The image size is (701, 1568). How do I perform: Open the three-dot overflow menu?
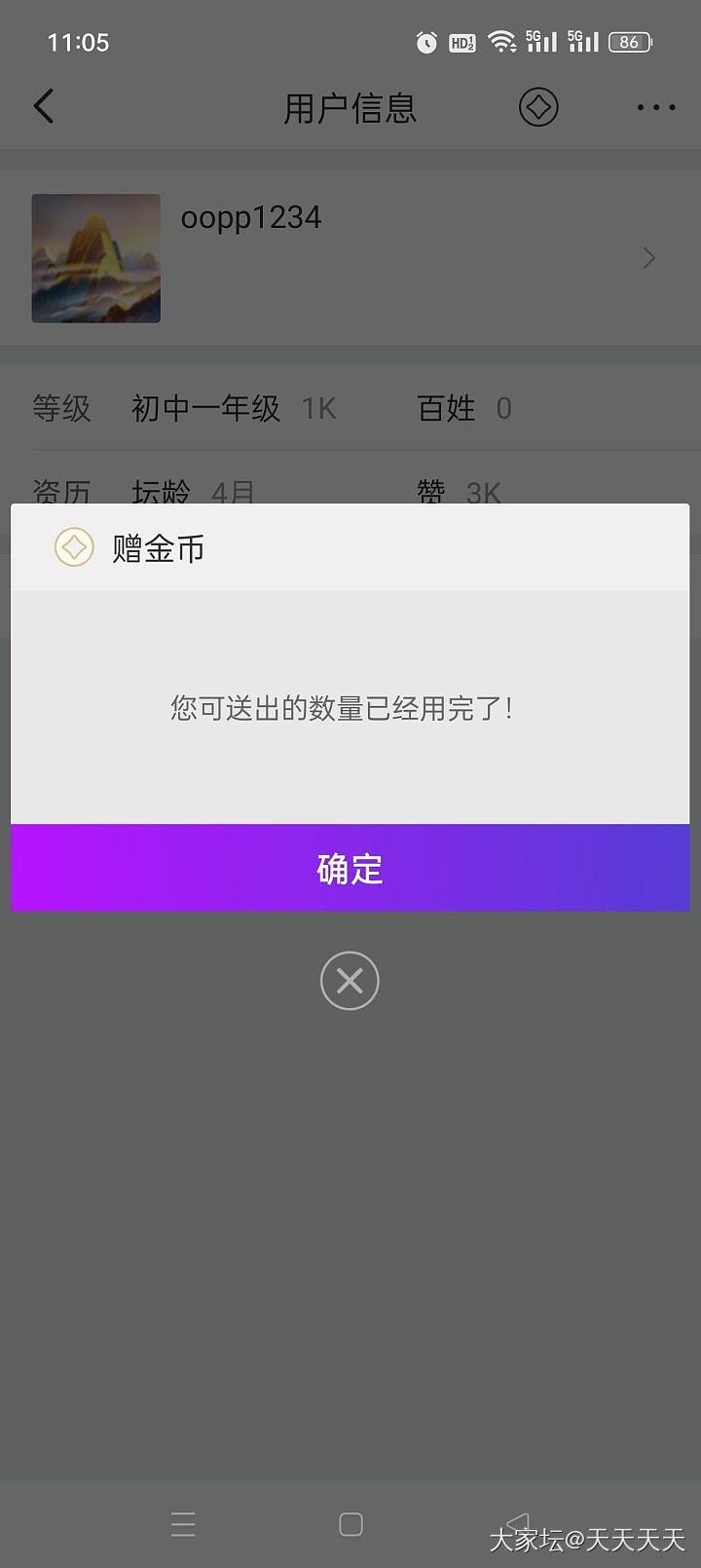point(655,107)
